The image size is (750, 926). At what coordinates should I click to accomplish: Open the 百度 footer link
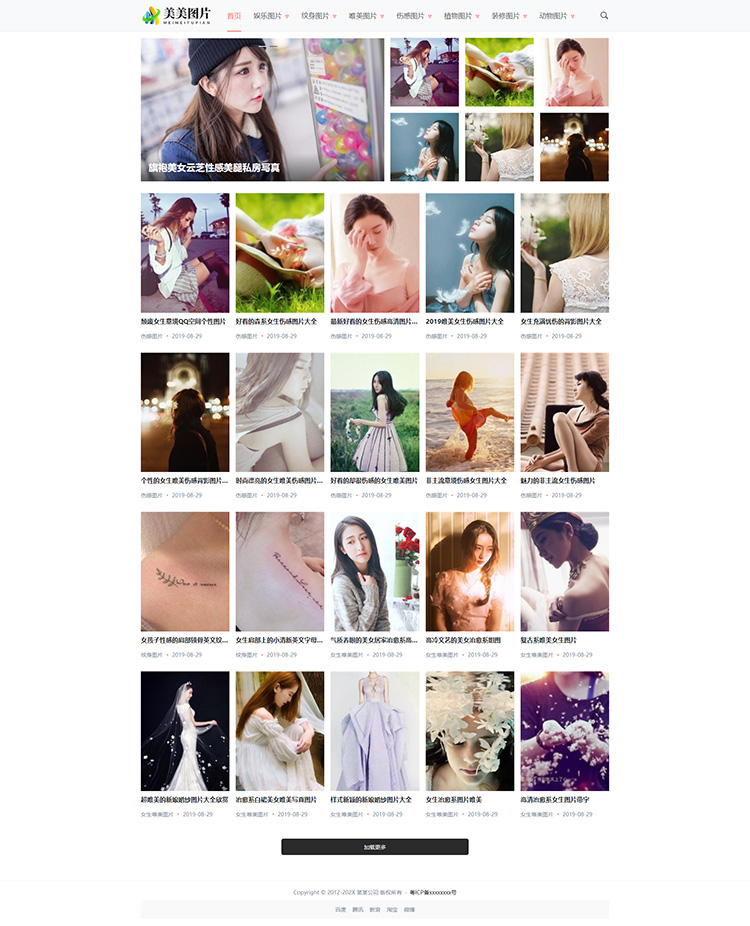click(x=340, y=910)
